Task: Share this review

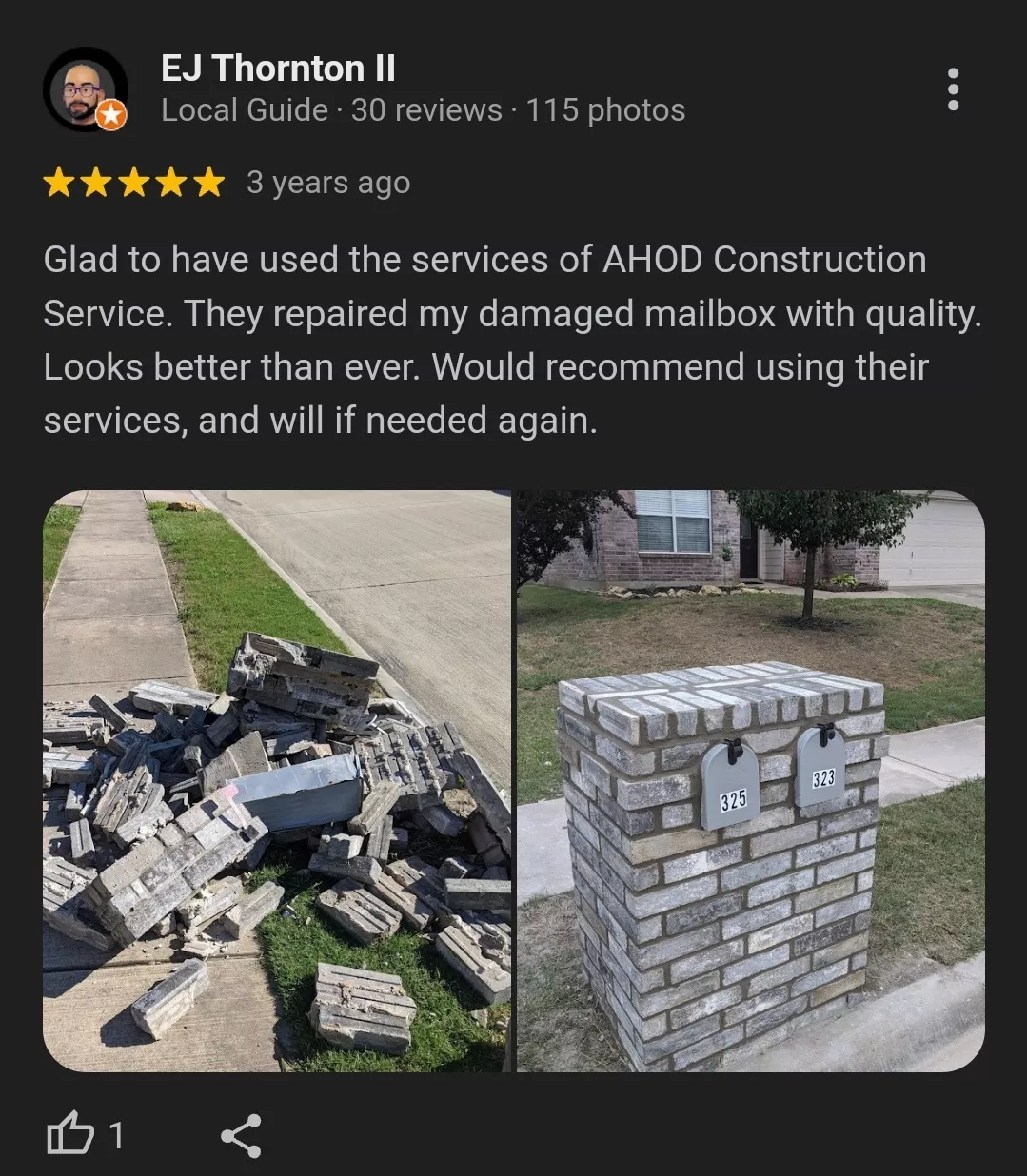Action: coord(241,1135)
